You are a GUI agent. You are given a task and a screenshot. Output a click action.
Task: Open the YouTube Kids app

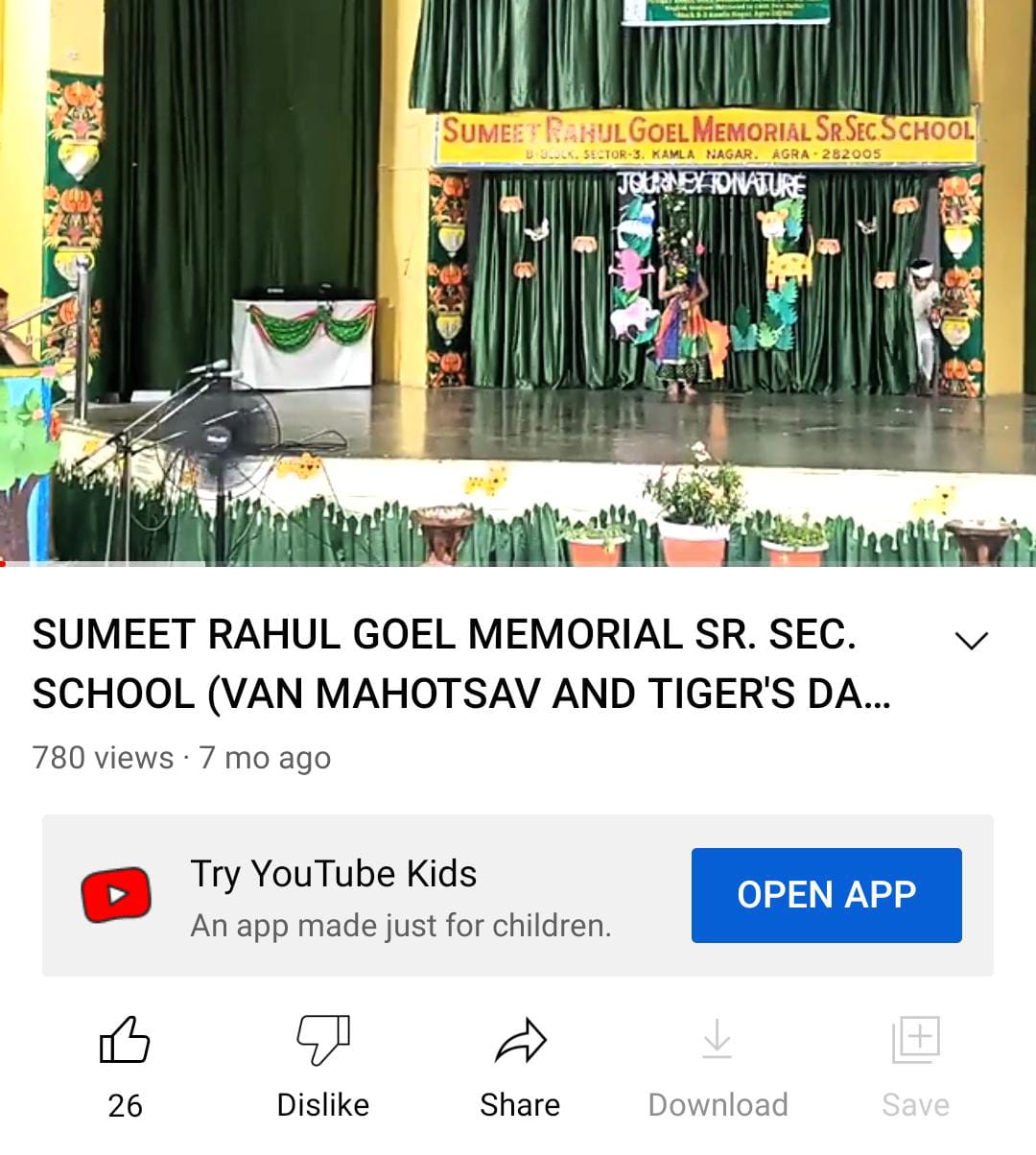[826, 895]
